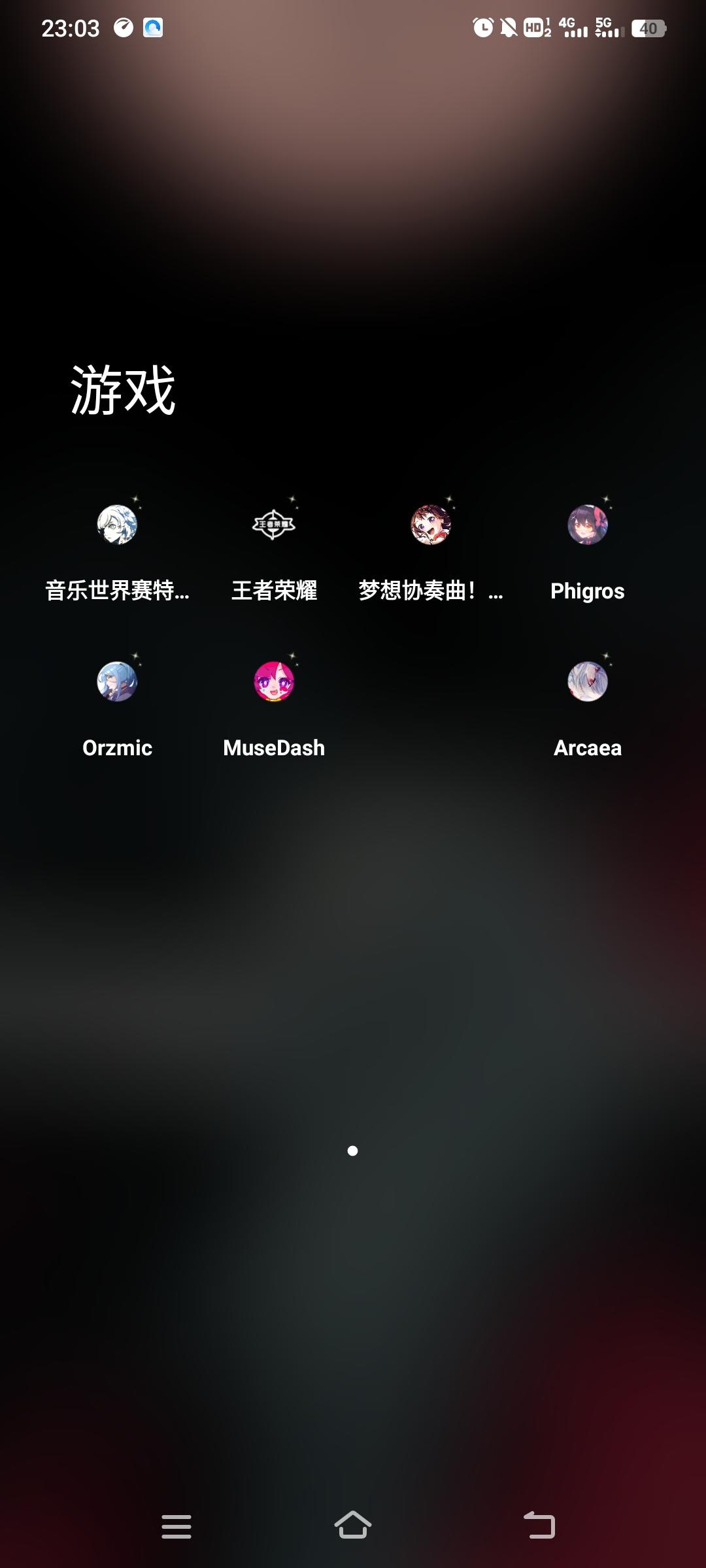The width and height of the screenshot is (706, 1568).
Task: Tap the battery level indicator
Action: pos(649,27)
